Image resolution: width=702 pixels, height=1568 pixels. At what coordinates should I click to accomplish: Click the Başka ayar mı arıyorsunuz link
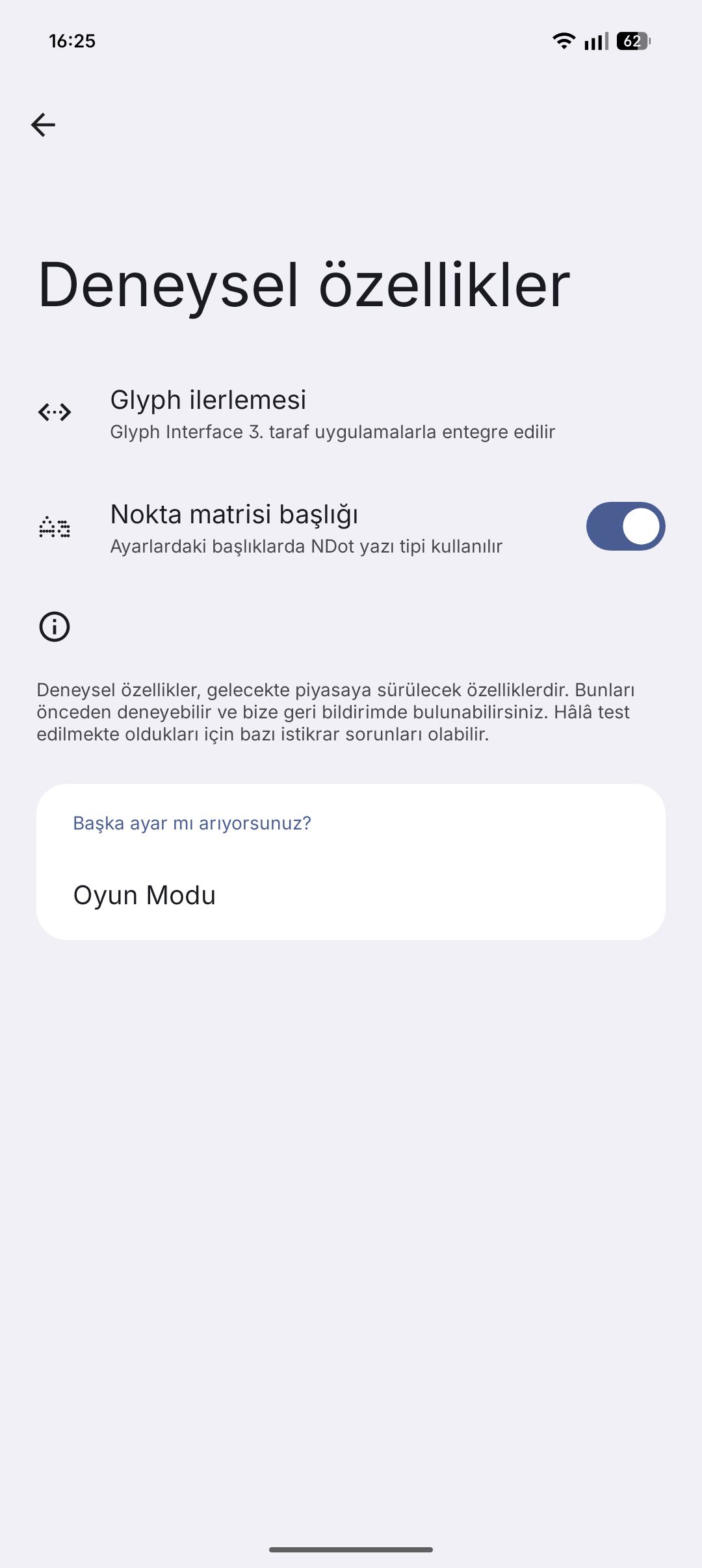(x=192, y=823)
